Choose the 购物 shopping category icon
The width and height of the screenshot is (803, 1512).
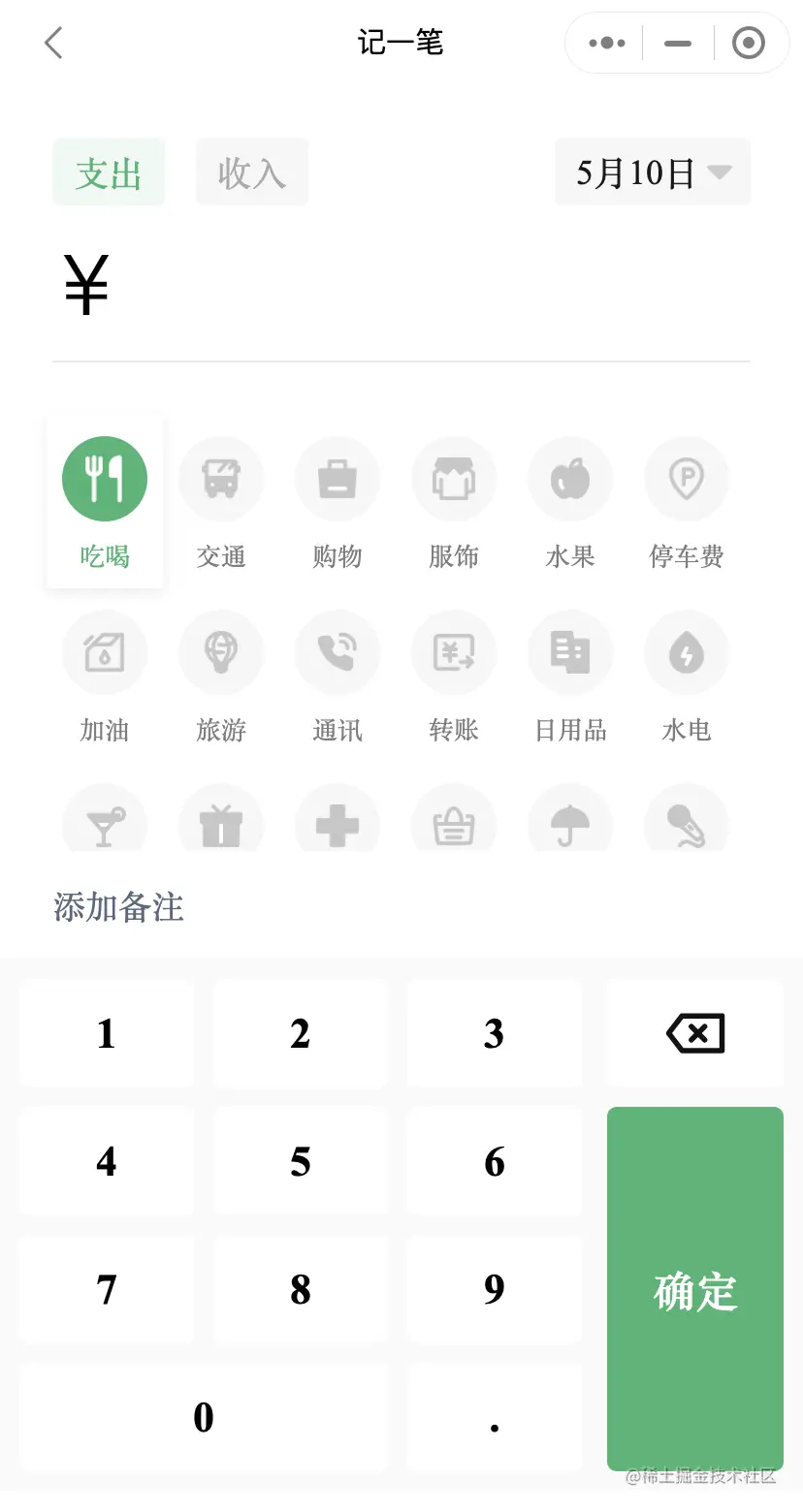337,478
